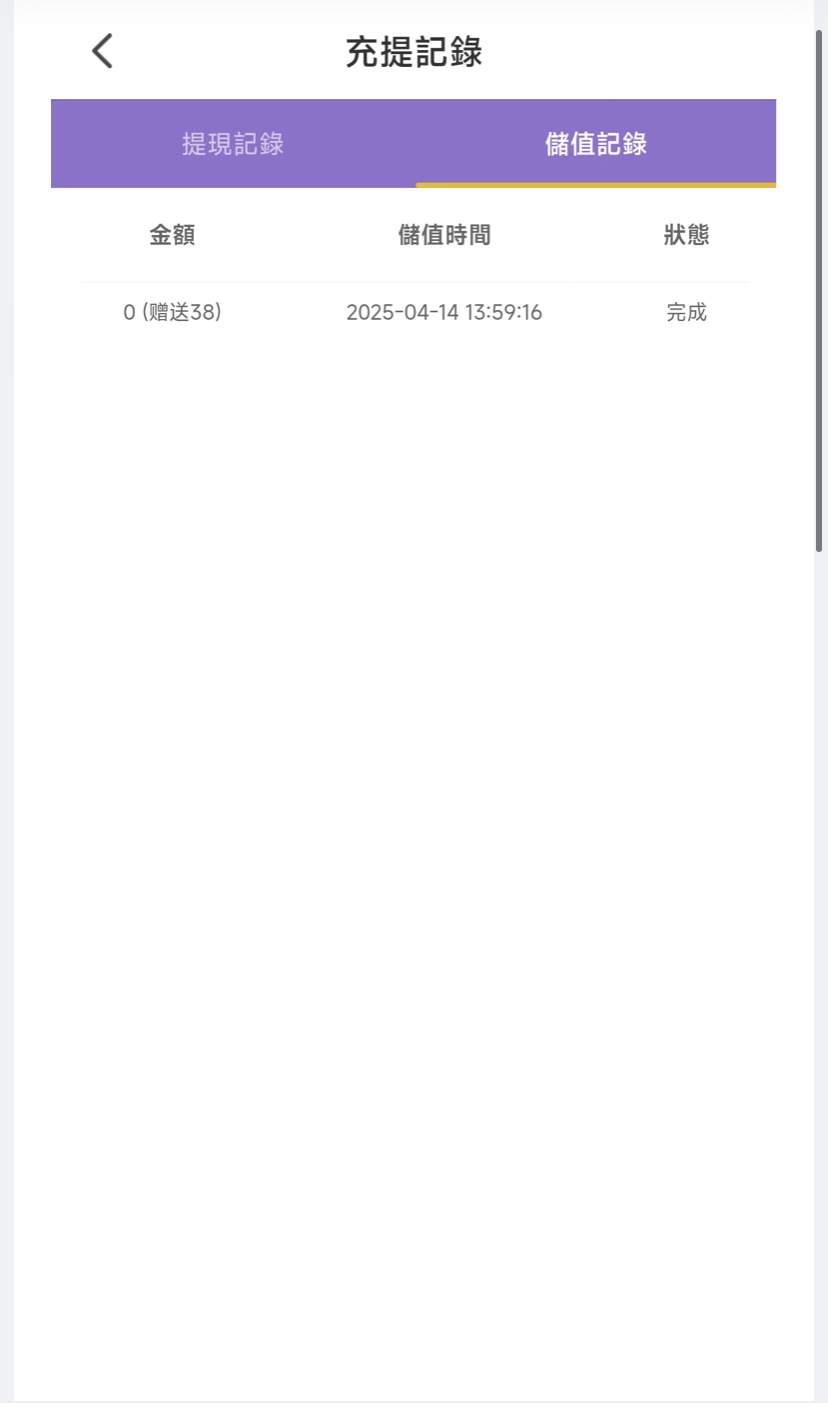The width and height of the screenshot is (828, 1408).
Task: Switch to the 提現記錄 tab
Action: pos(233,144)
